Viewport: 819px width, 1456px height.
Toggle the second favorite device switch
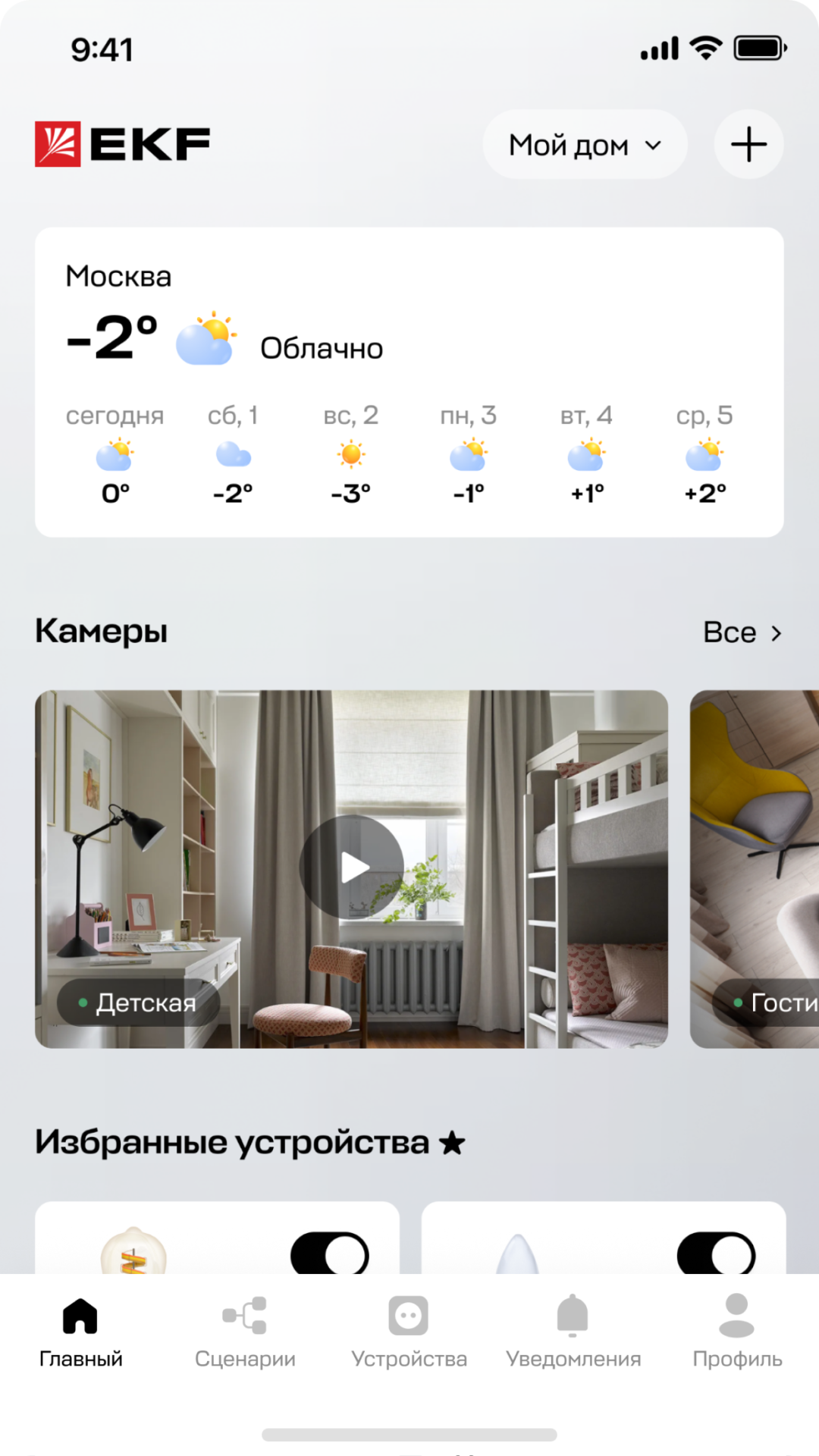(x=716, y=1254)
